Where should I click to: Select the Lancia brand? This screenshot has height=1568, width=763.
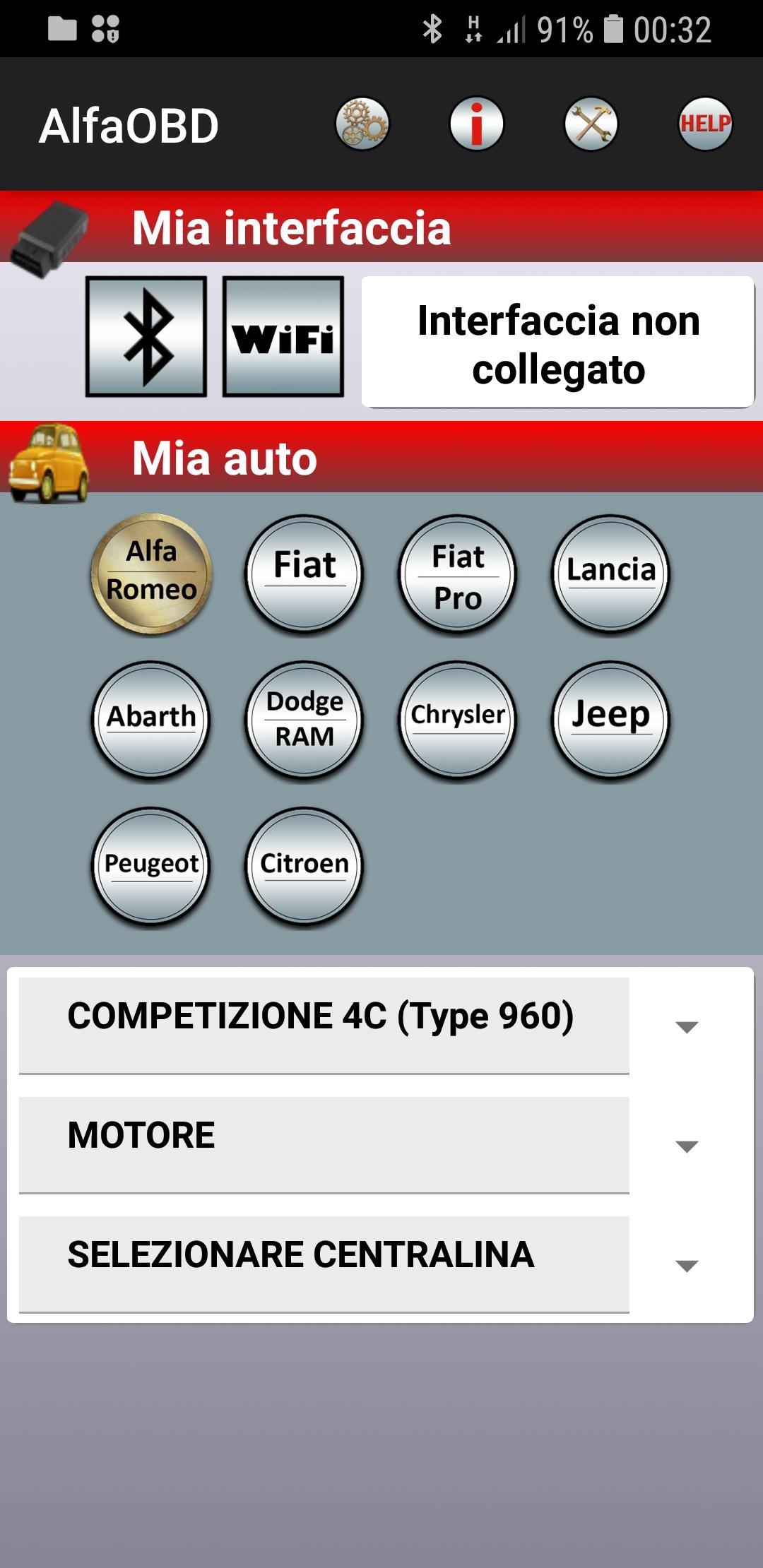pyautogui.click(x=611, y=573)
